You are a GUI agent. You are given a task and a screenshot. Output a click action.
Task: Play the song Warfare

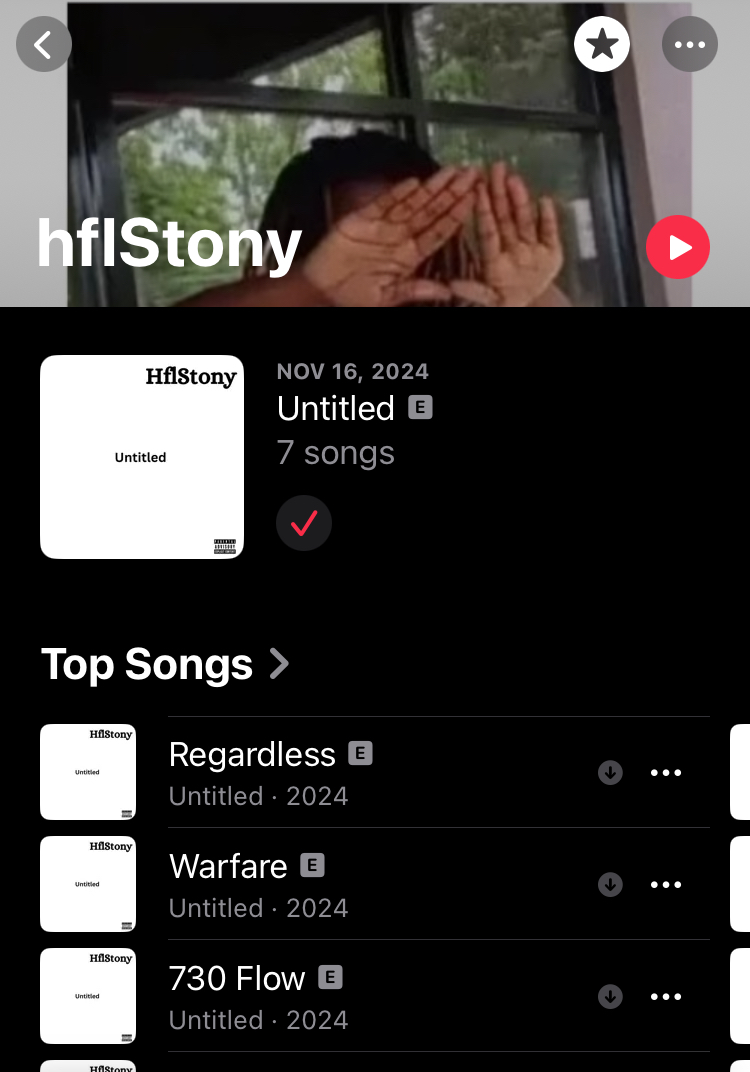[228, 867]
